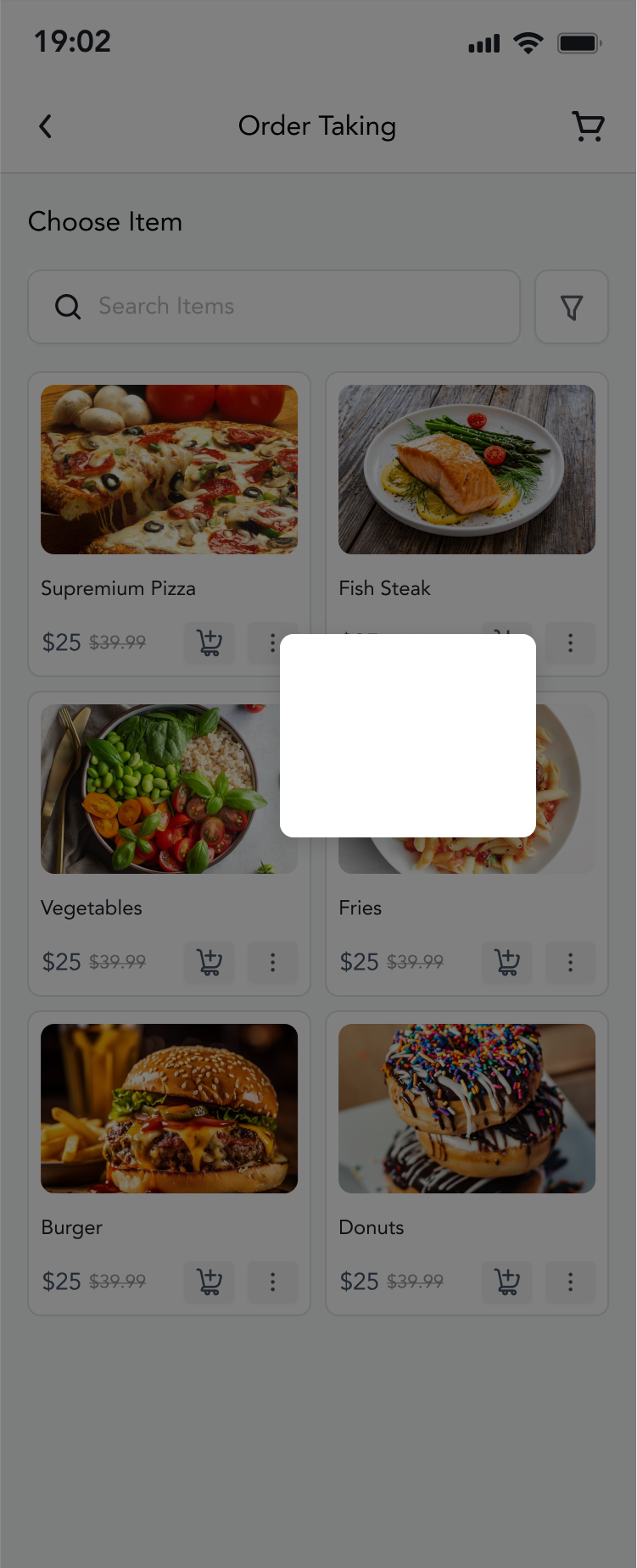Open more options for Fish Steak
The image size is (637, 1568).
570,642
